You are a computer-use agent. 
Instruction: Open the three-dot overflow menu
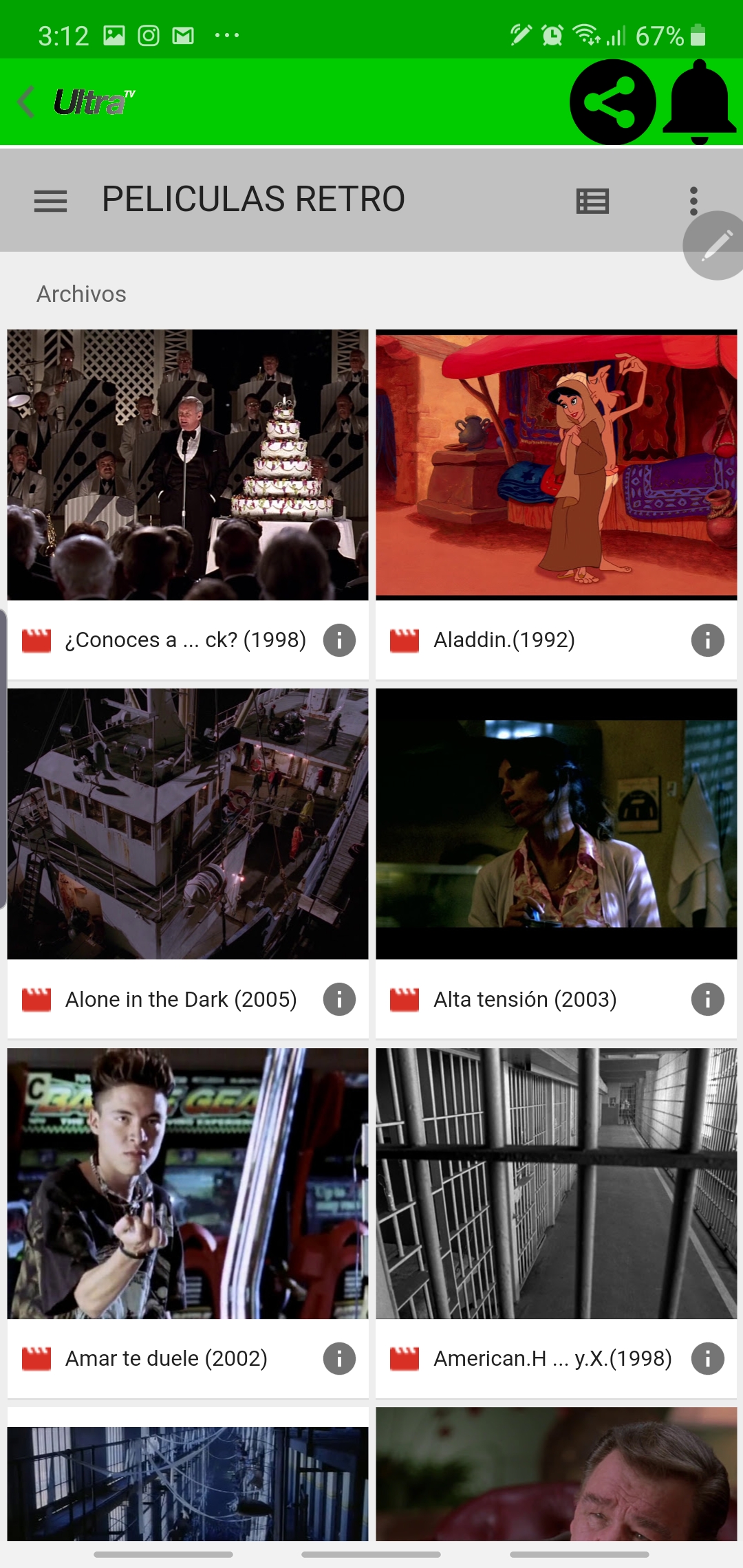(693, 200)
